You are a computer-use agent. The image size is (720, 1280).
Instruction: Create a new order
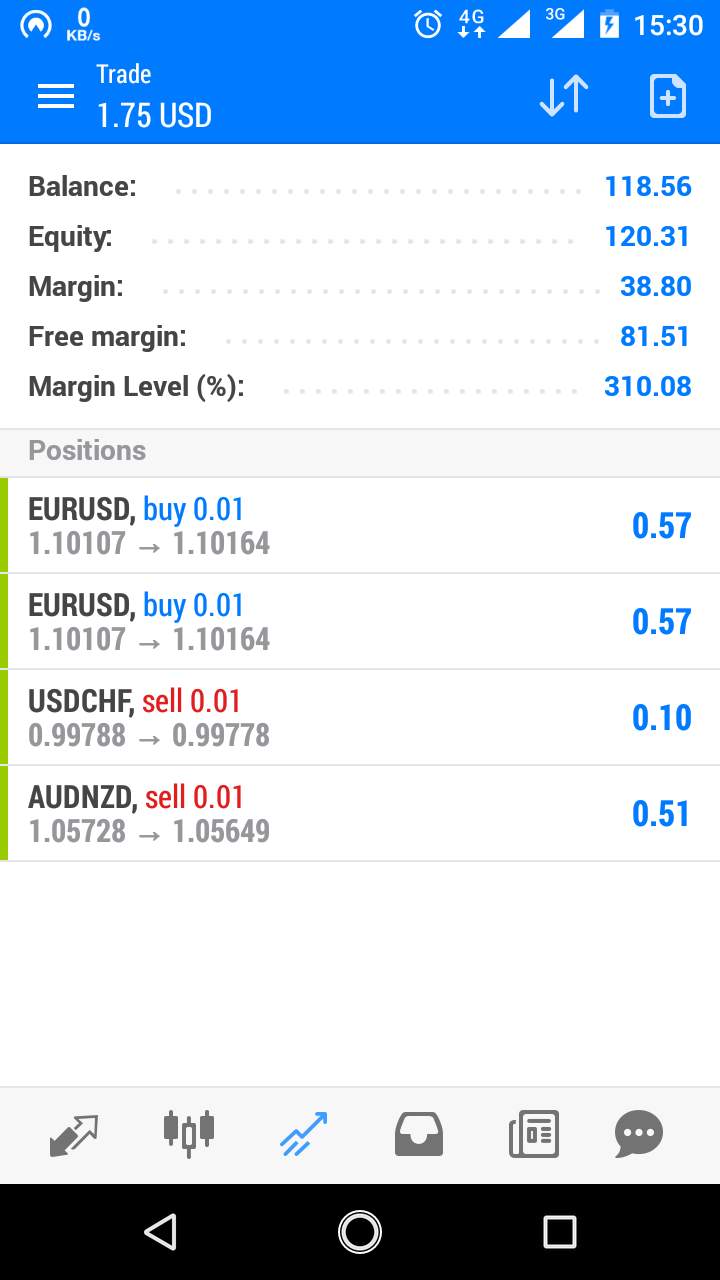(668, 96)
